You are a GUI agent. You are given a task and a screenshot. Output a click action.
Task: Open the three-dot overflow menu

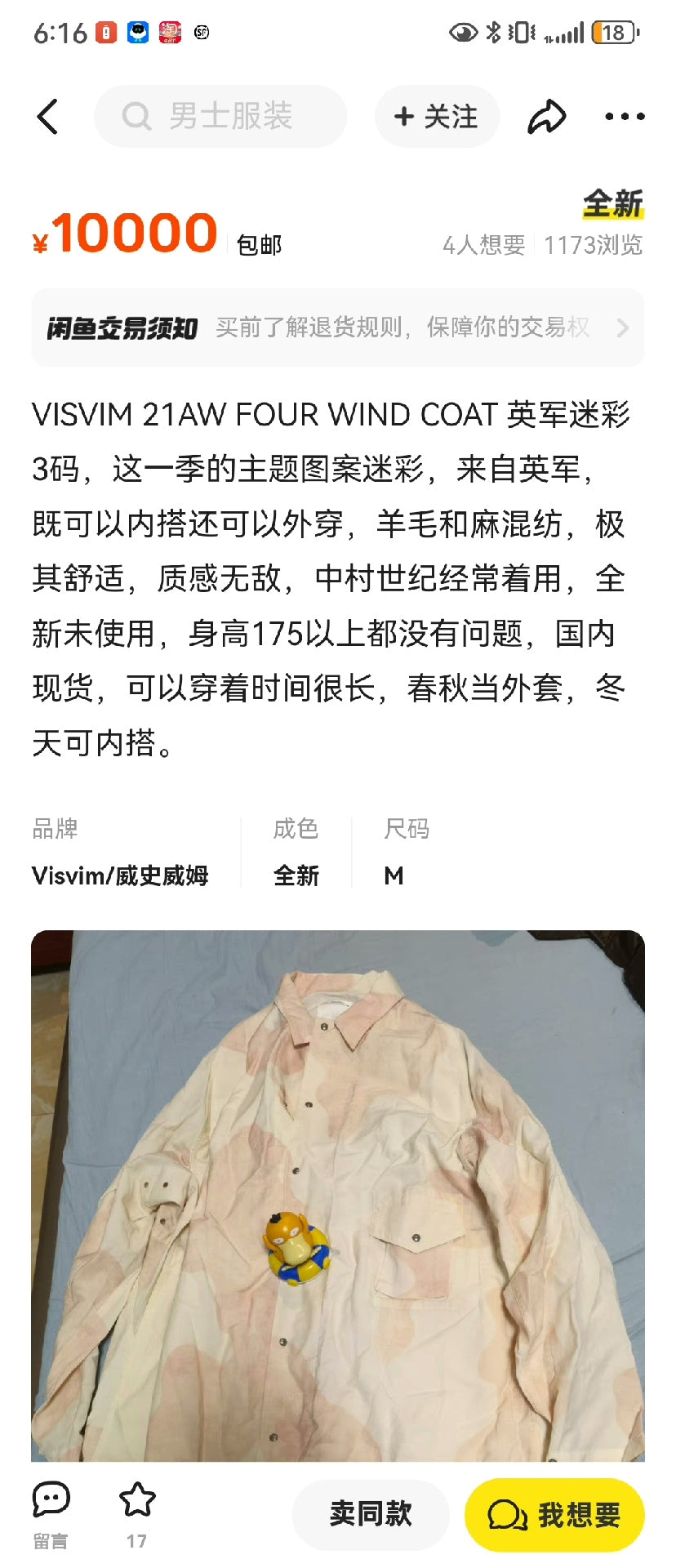click(625, 117)
